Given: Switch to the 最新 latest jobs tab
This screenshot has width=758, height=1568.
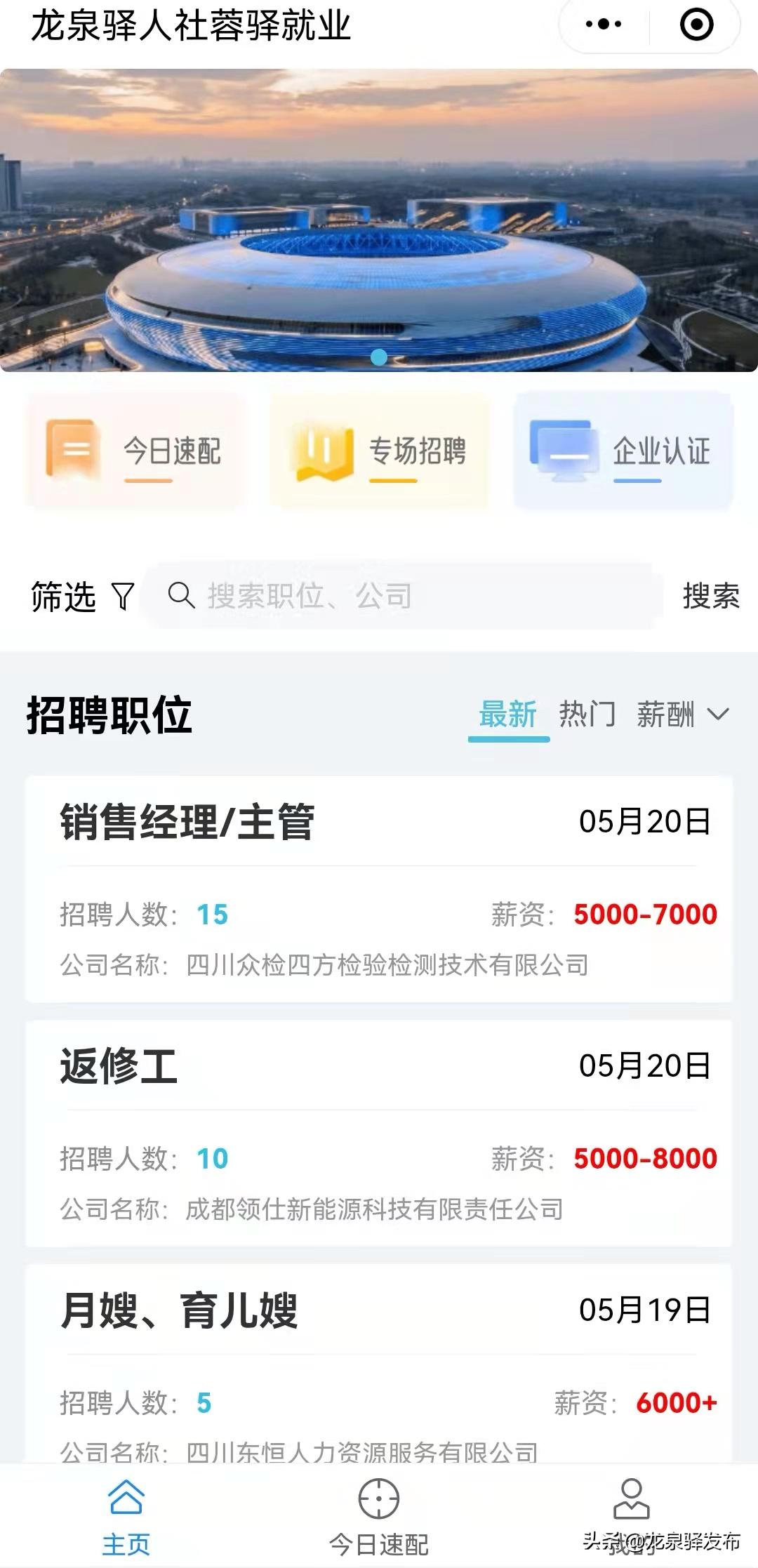Looking at the screenshot, I should (507, 715).
